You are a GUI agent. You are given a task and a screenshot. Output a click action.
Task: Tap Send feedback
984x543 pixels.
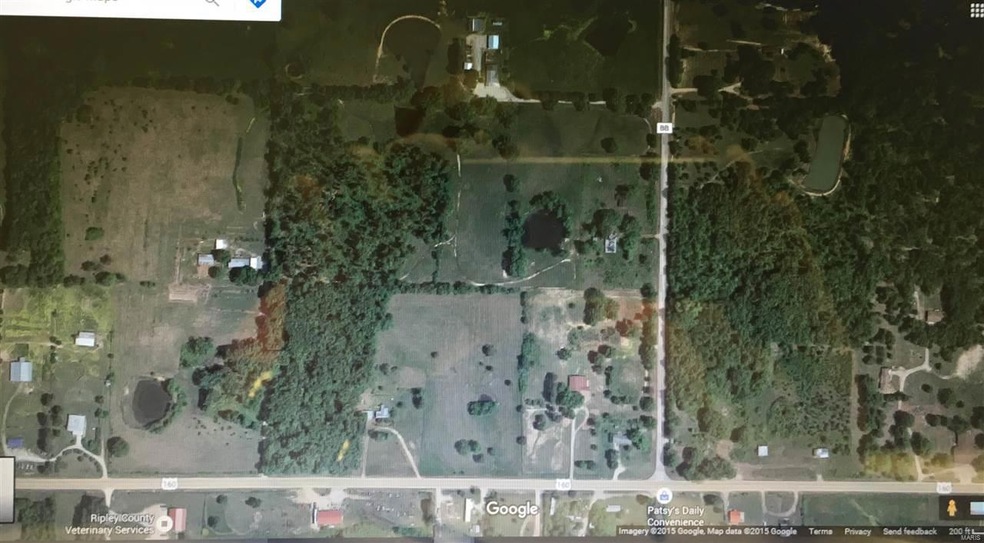point(909,532)
